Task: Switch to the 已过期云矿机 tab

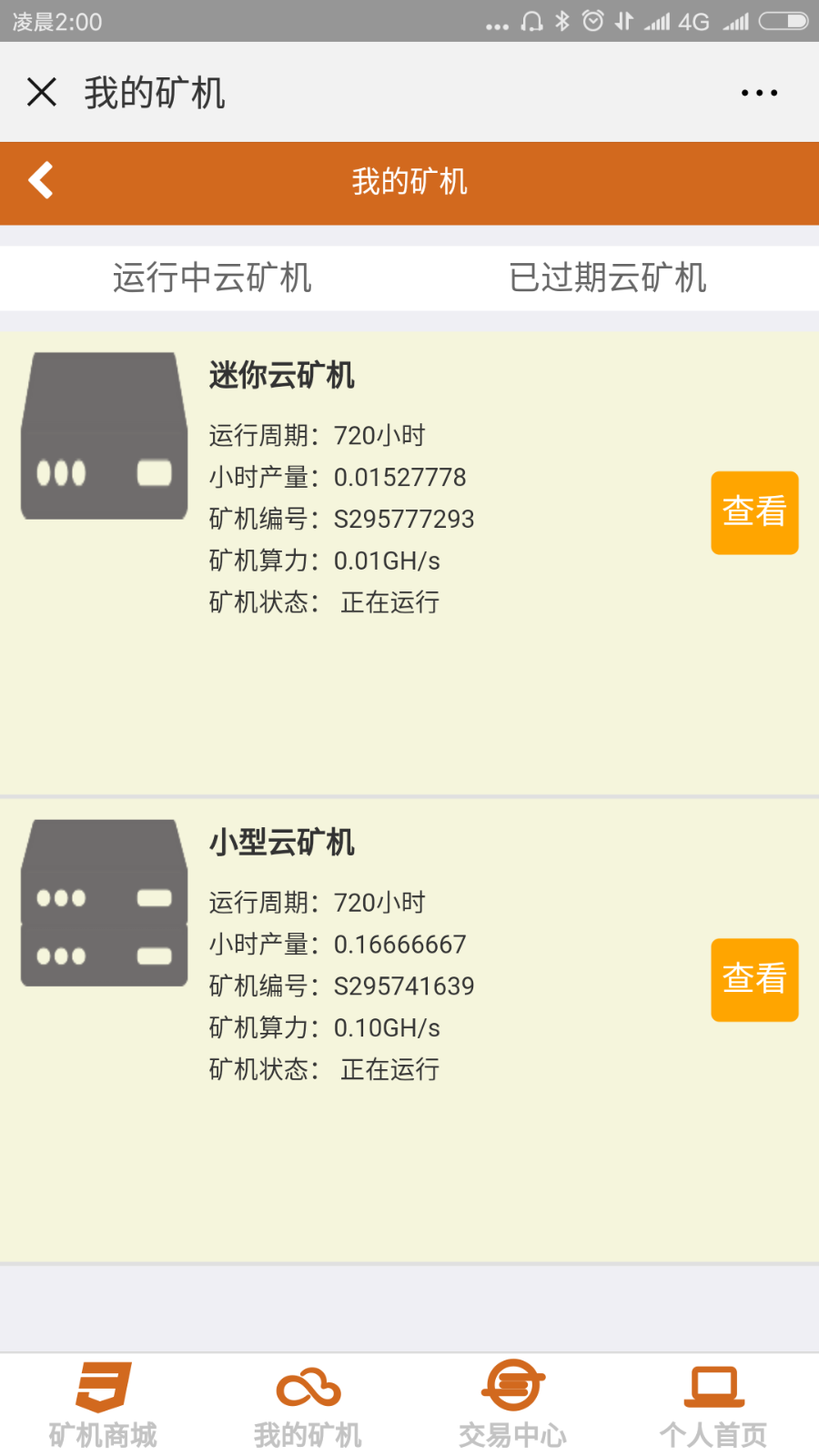Action: pos(608,279)
